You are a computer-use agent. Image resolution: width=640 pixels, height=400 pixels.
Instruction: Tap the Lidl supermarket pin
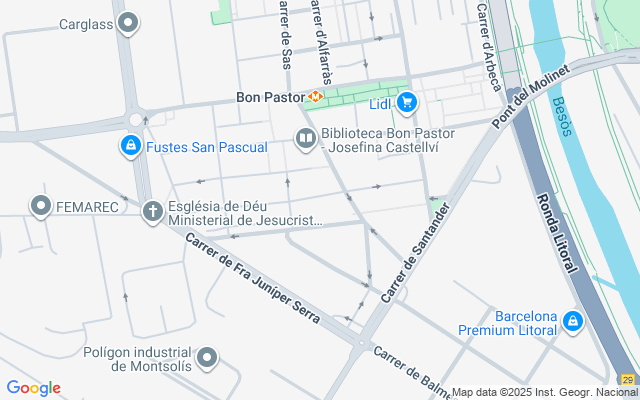pyautogui.click(x=406, y=102)
